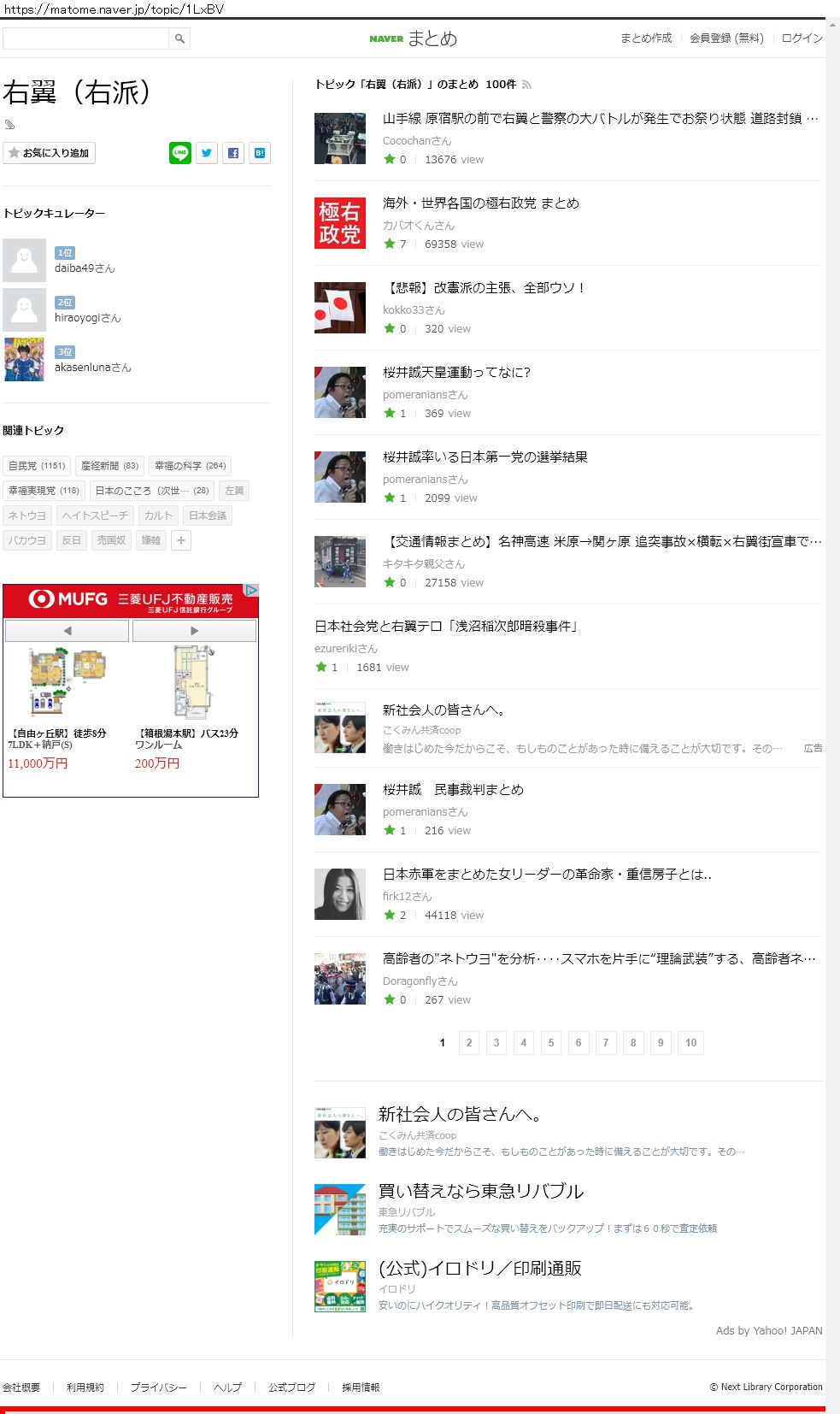Open 会員登録 (無料) link
The height and width of the screenshot is (1414, 840).
point(726,38)
